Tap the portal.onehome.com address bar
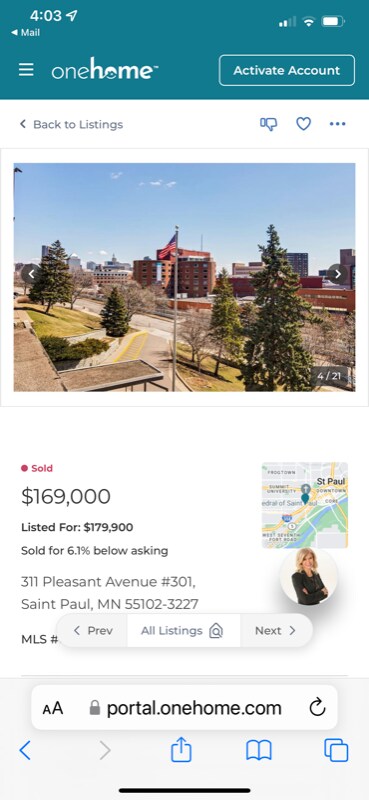Image resolution: width=369 pixels, height=800 pixels. click(x=185, y=708)
